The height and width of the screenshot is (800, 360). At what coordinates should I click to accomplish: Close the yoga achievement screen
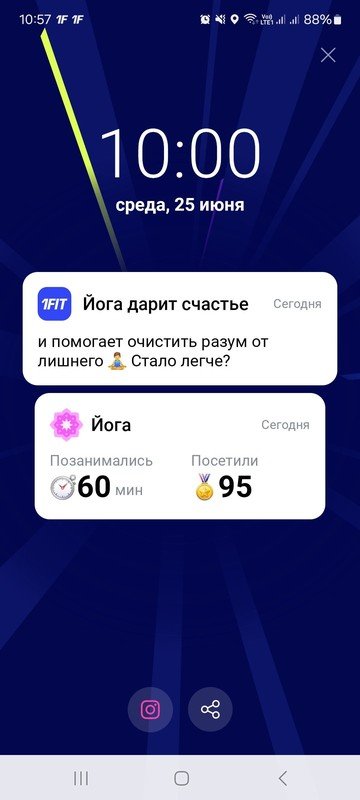pyautogui.click(x=328, y=55)
